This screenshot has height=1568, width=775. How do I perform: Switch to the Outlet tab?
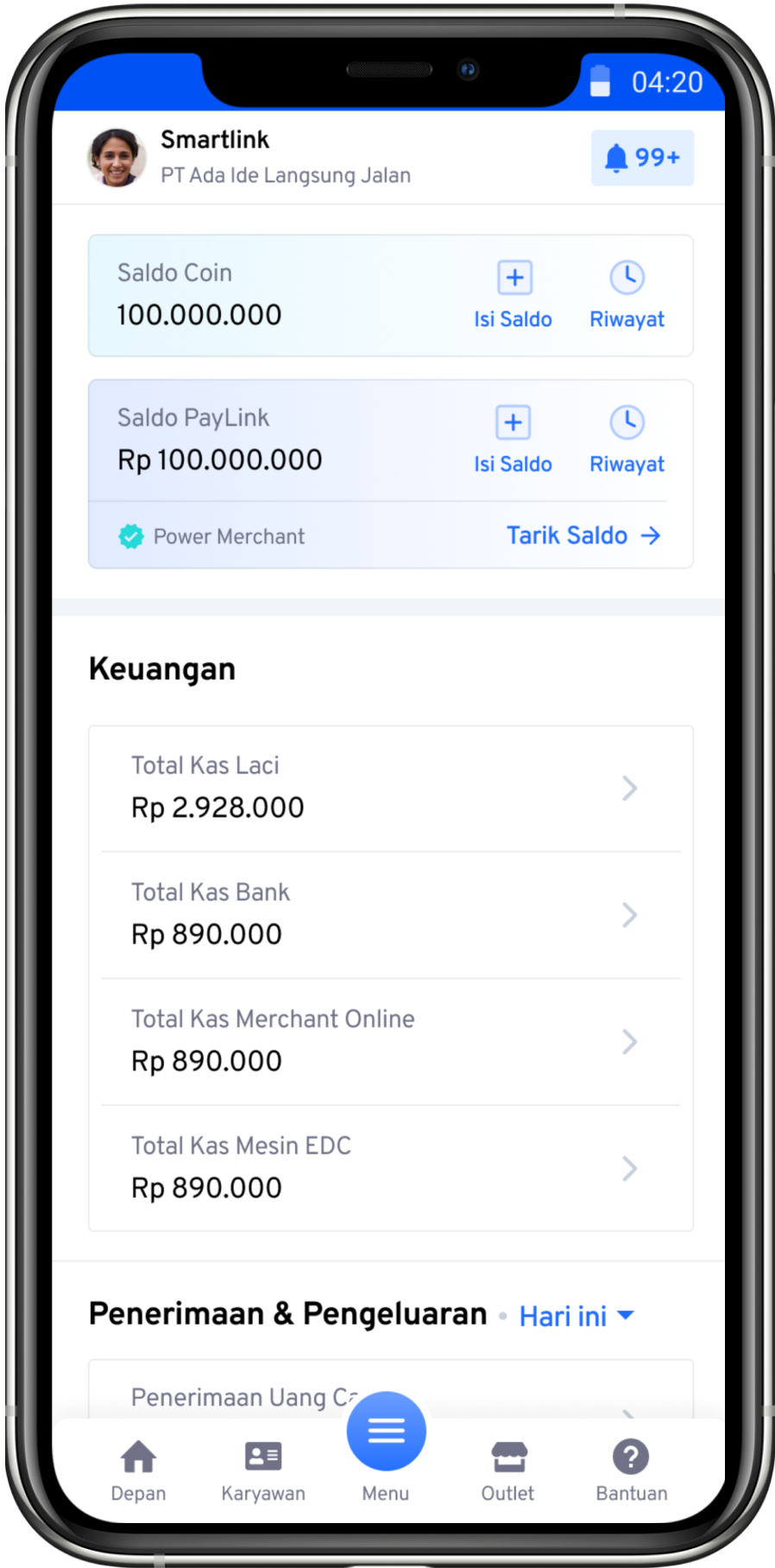508,1471
